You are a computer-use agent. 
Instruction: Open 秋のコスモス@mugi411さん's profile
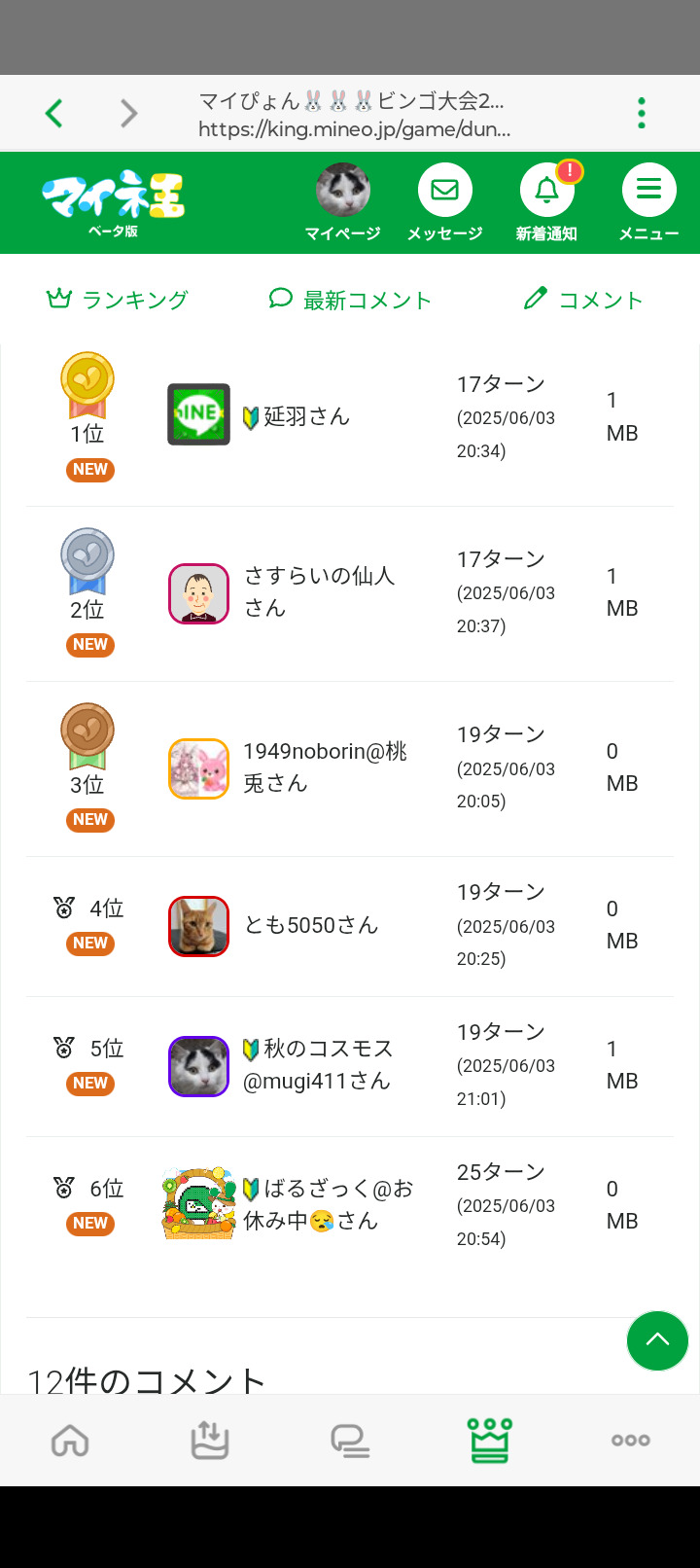pyautogui.click(x=317, y=1065)
